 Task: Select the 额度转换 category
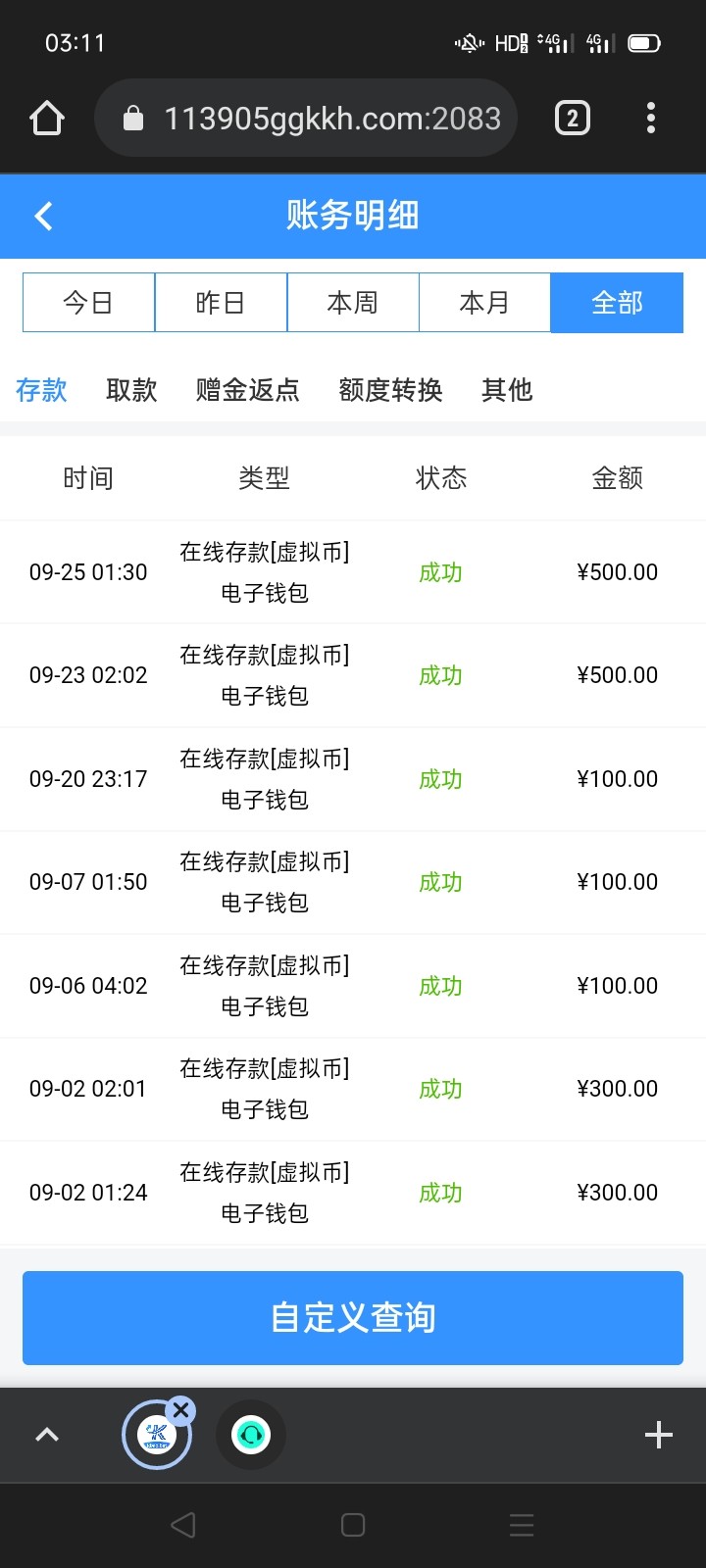[x=390, y=389]
